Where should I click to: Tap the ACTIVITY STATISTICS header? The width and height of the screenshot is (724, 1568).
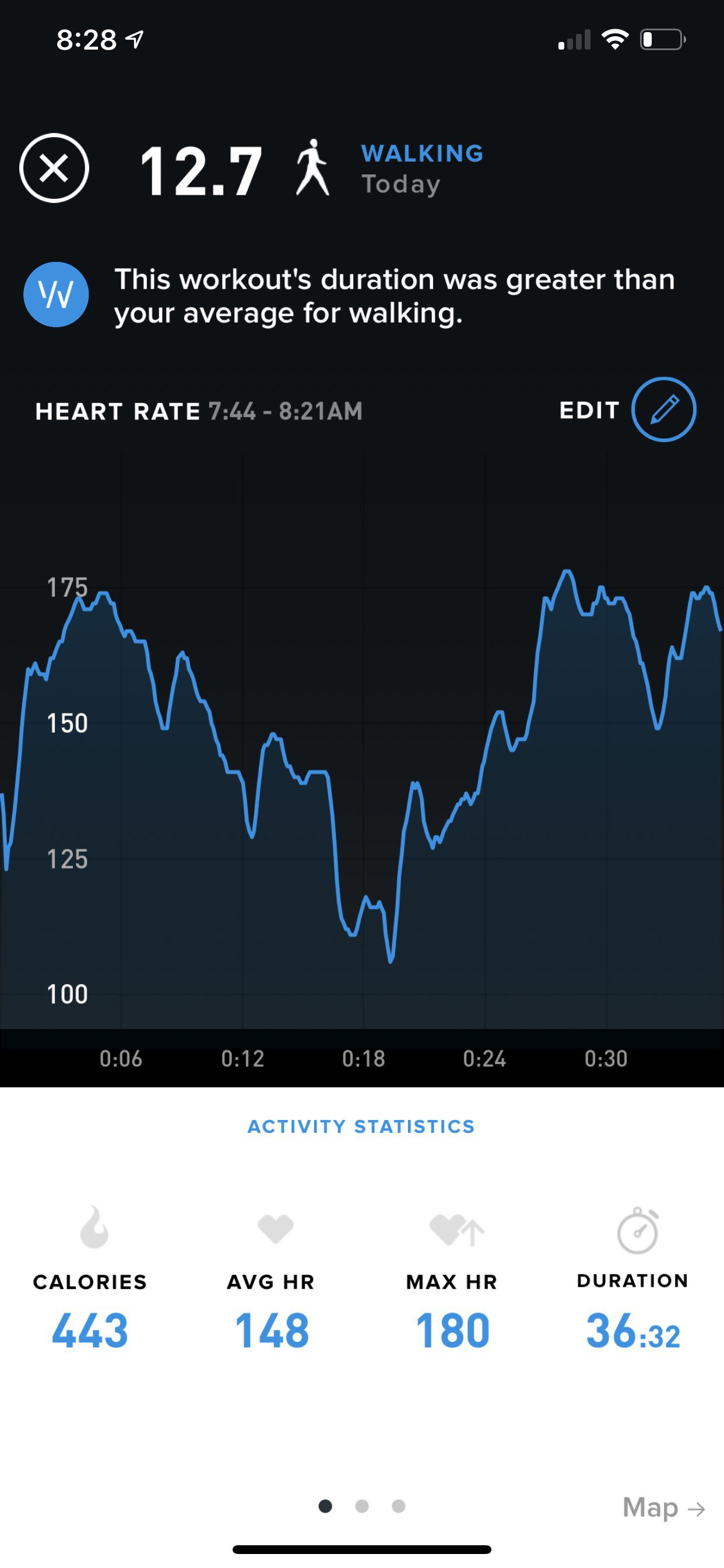[361, 1126]
